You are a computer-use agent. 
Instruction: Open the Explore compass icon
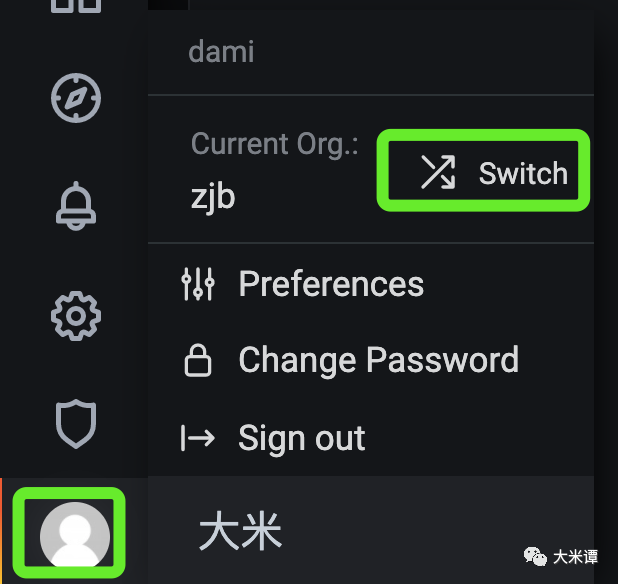[75, 97]
